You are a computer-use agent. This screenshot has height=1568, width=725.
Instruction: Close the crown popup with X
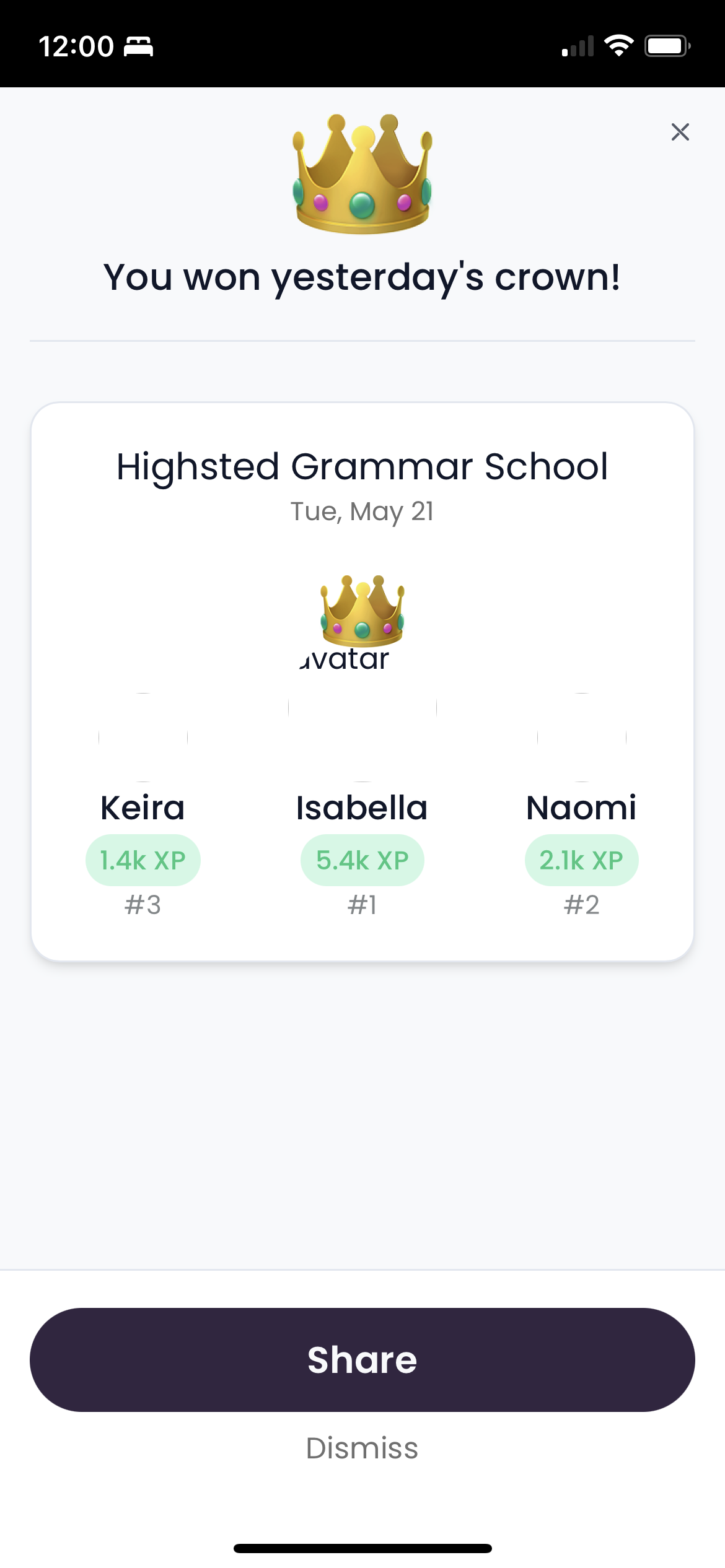[x=680, y=132]
